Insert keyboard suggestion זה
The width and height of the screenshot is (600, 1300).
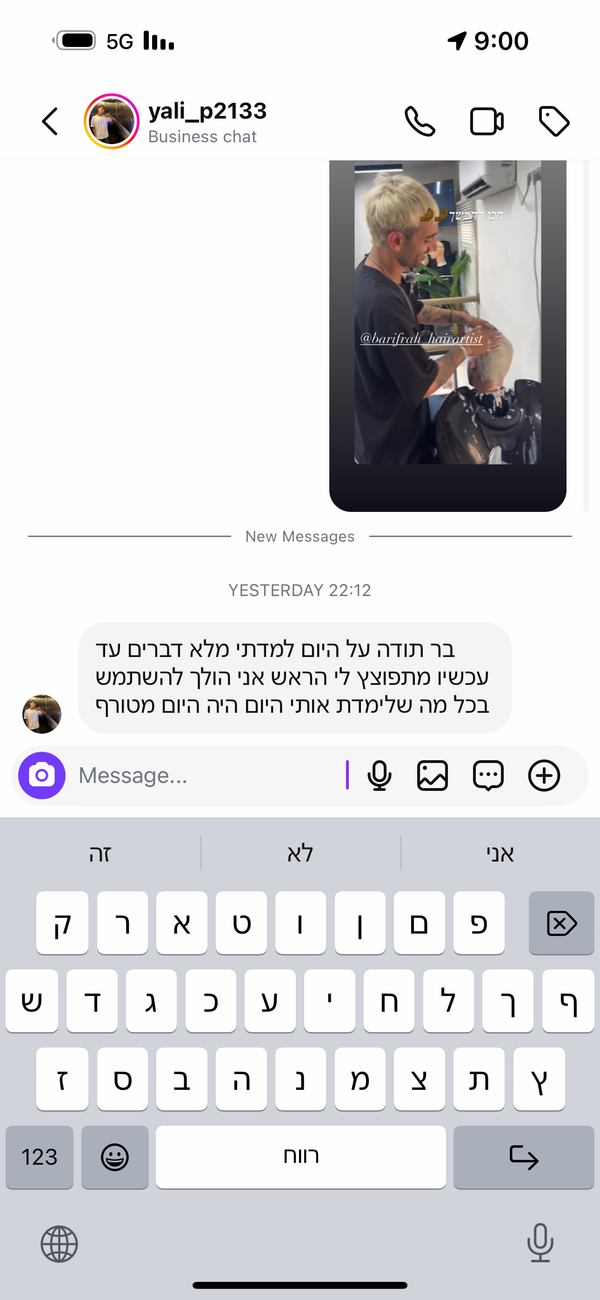click(100, 853)
